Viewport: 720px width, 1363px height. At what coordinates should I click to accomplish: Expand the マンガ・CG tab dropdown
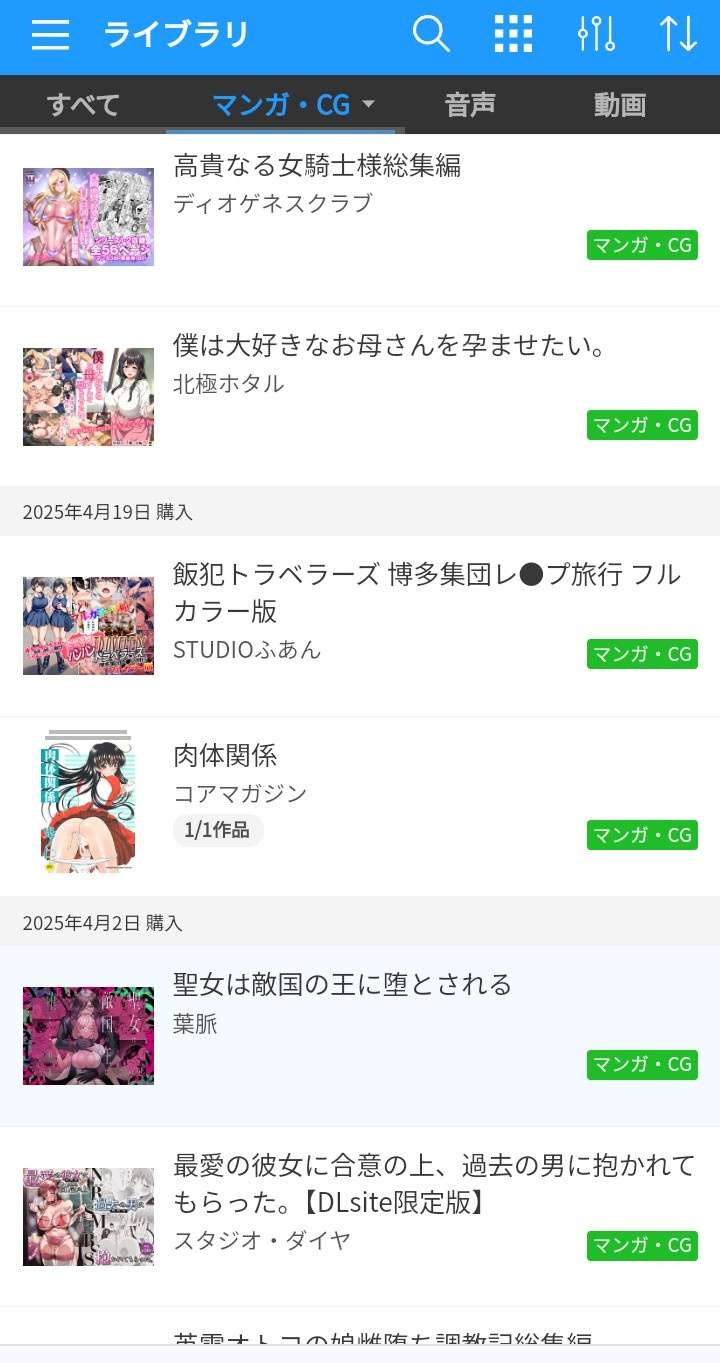(x=368, y=104)
